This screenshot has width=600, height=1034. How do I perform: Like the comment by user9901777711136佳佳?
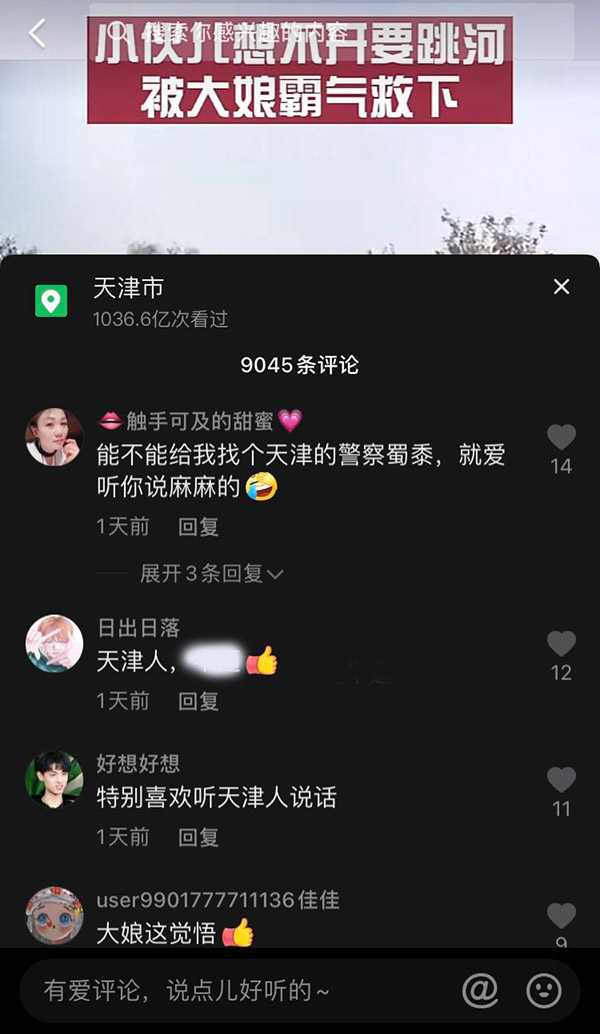coord(561,915)
